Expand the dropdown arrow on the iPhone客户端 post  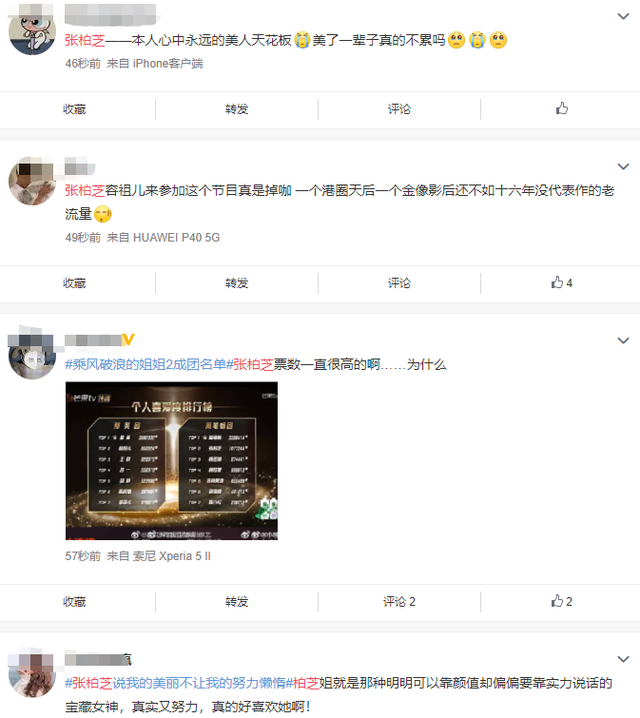point(623,17)
